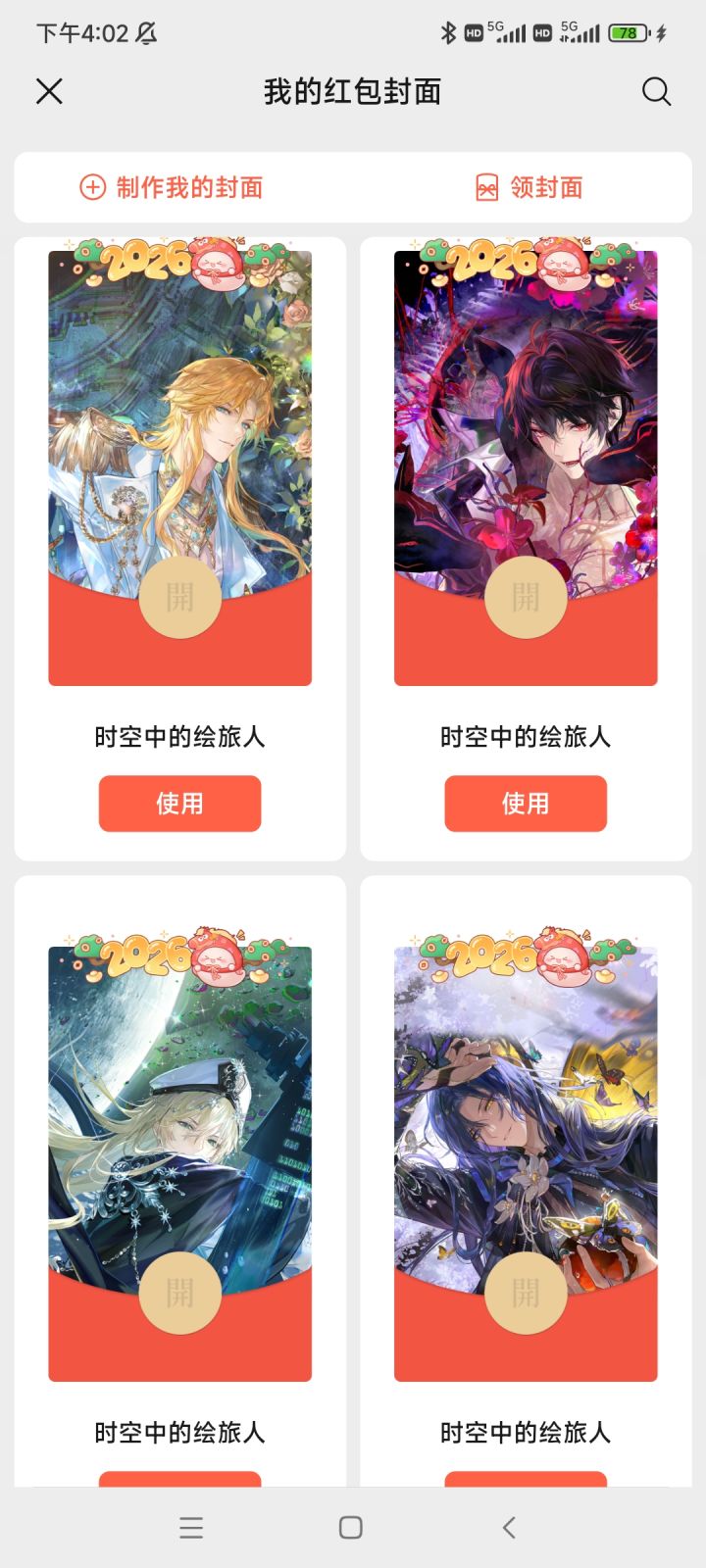This screenshot has width=706, height=1568.
Task: Click the red envelope icon beside 领封面
Action: coord(487,187)
